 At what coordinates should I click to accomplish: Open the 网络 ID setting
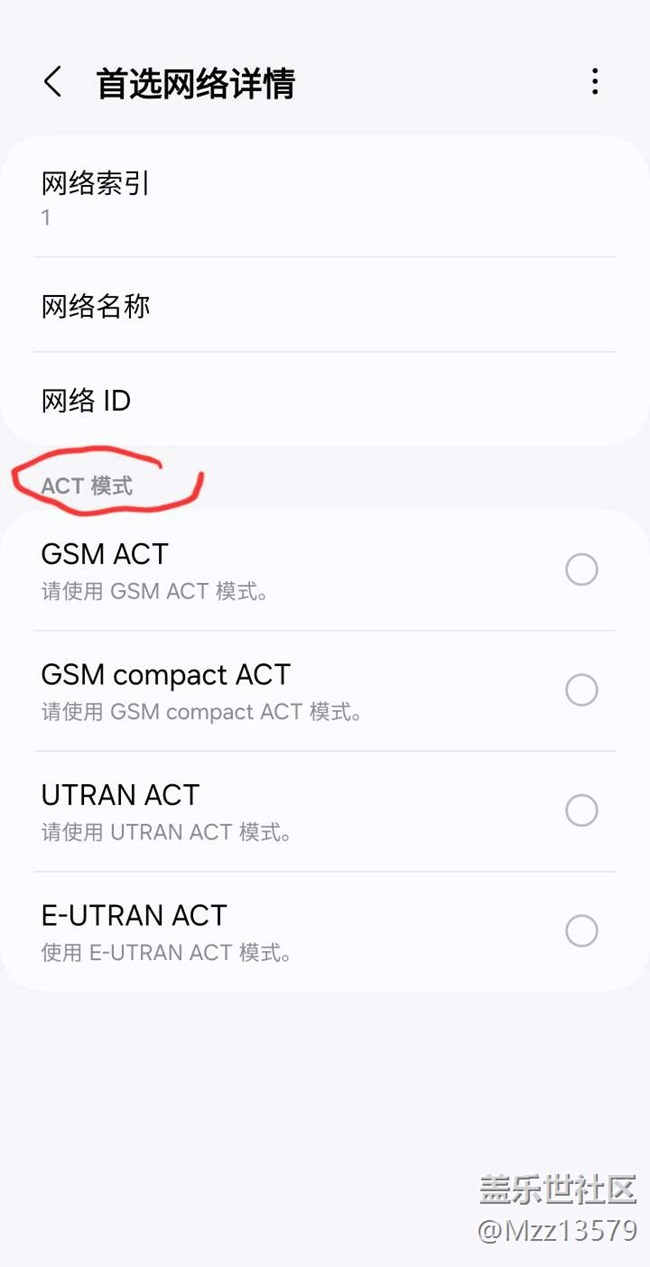[x=325, y=400]
